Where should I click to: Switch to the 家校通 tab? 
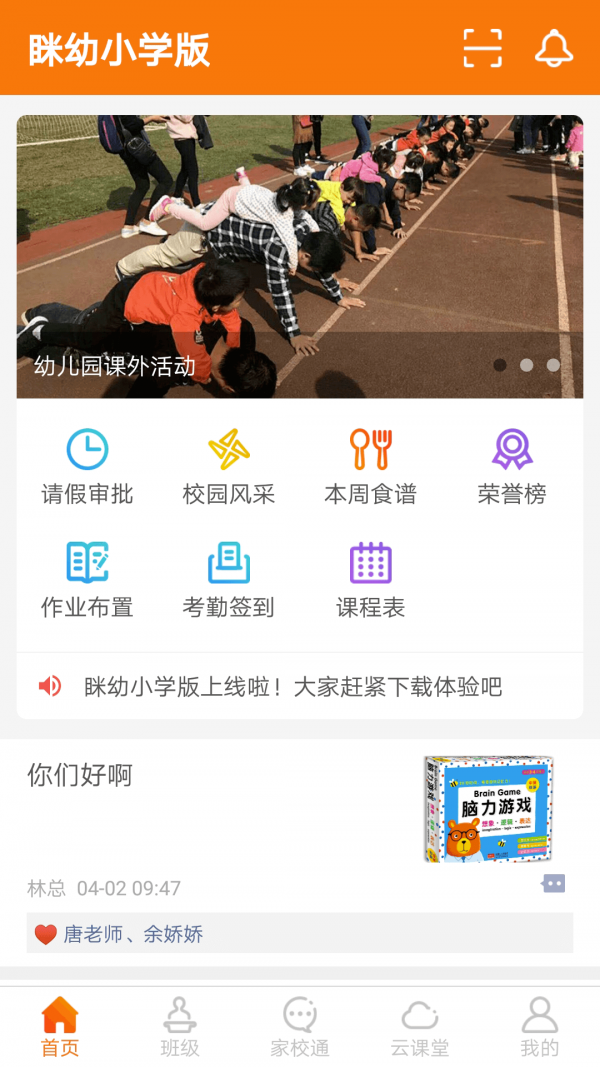300,1026
